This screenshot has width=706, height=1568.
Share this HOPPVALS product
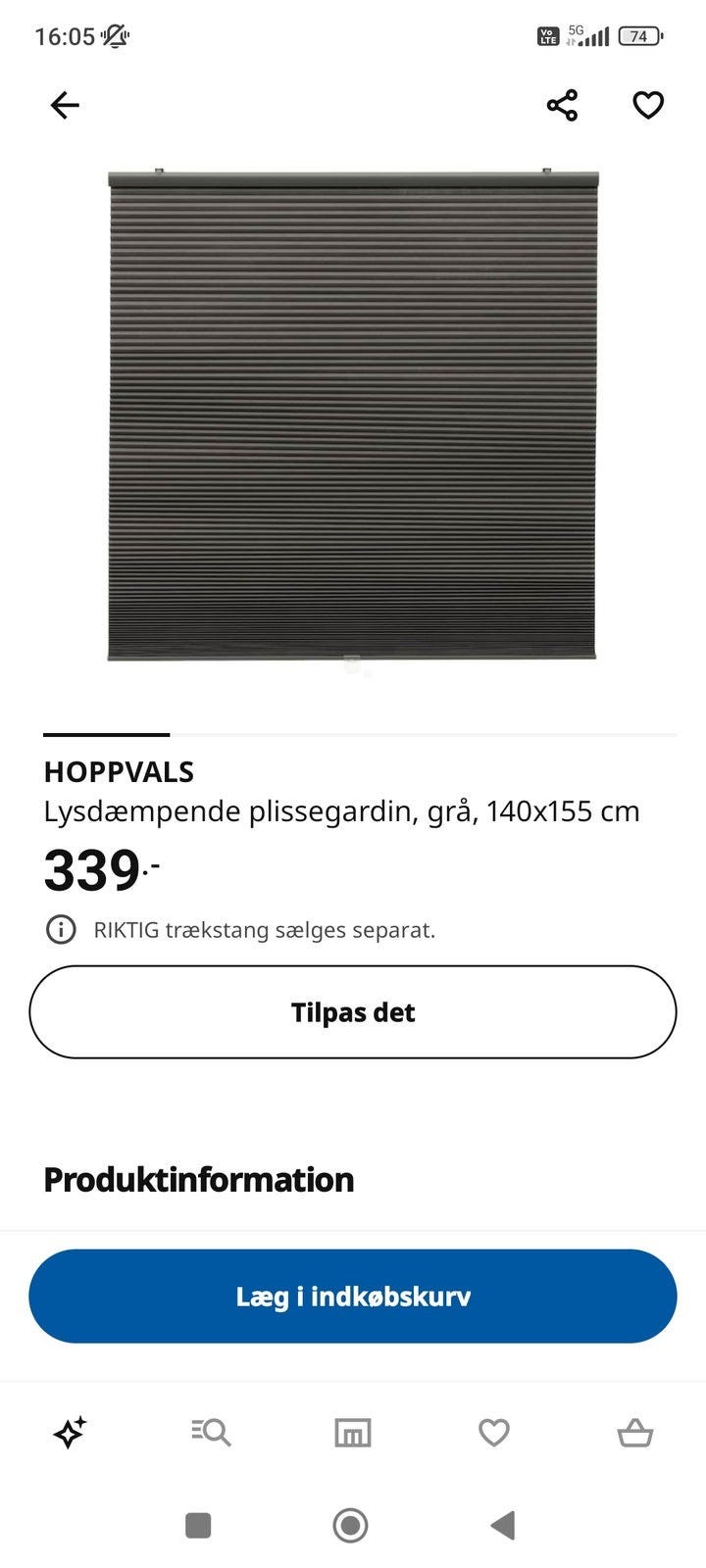click(x=562, y=105)
